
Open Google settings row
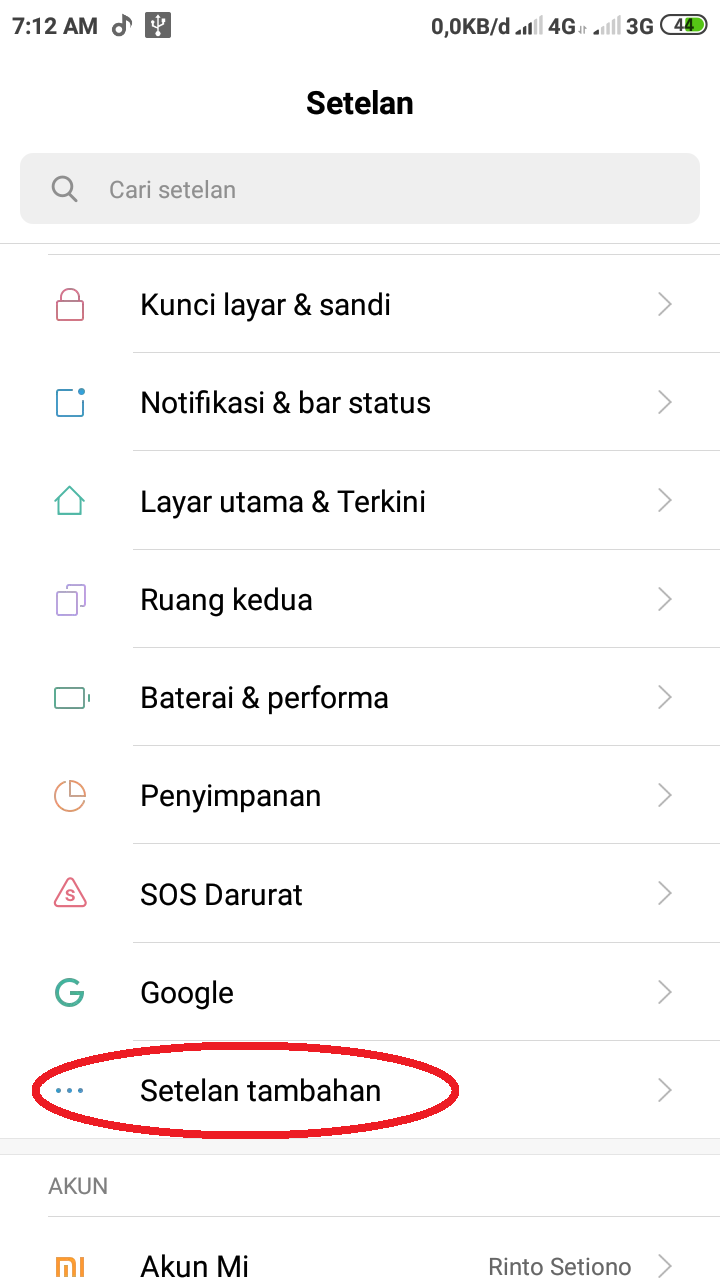[360, 992]
